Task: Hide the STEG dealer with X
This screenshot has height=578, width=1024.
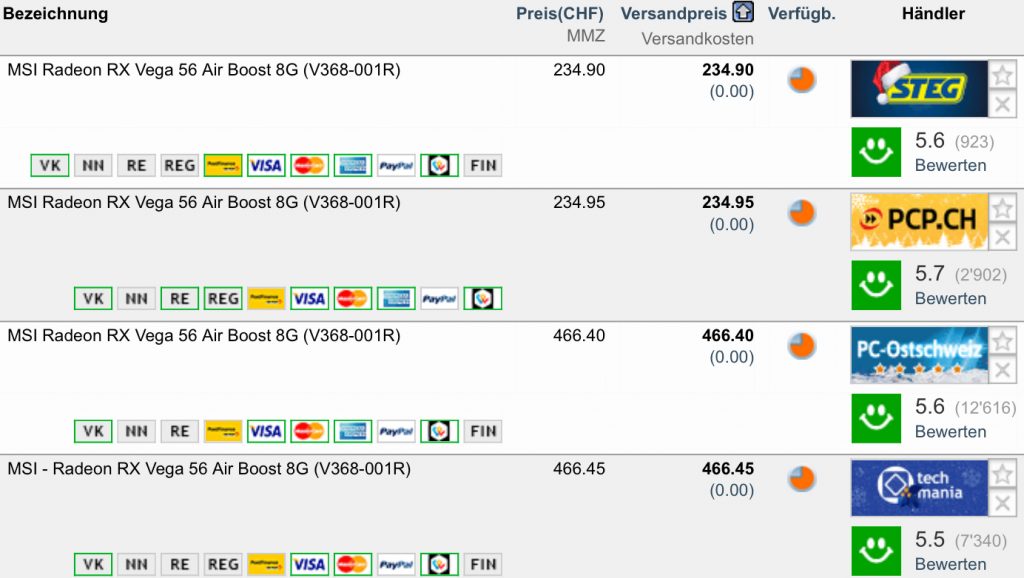Action: (x=1002, y=104)
